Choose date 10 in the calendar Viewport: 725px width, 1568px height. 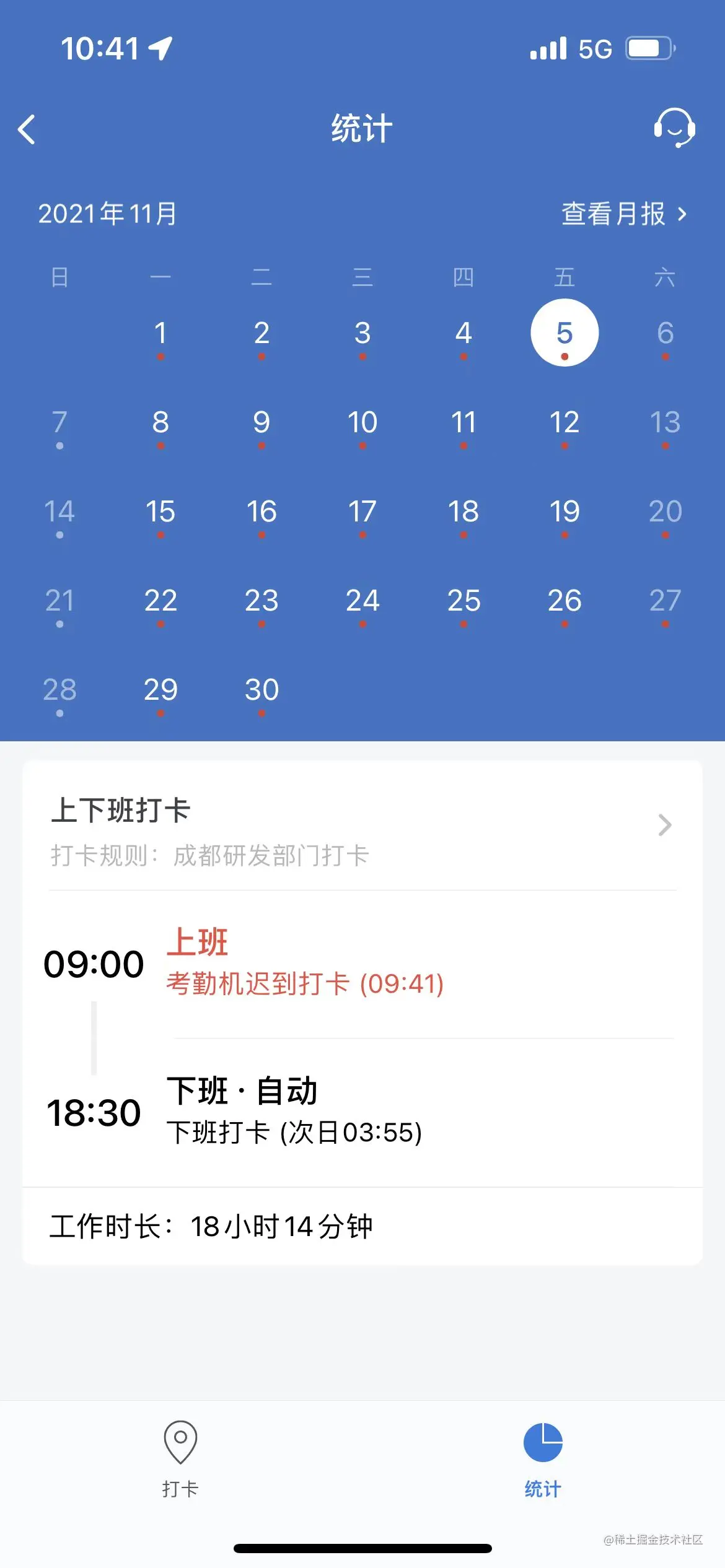pyautogui.click(x=362, y=424)
